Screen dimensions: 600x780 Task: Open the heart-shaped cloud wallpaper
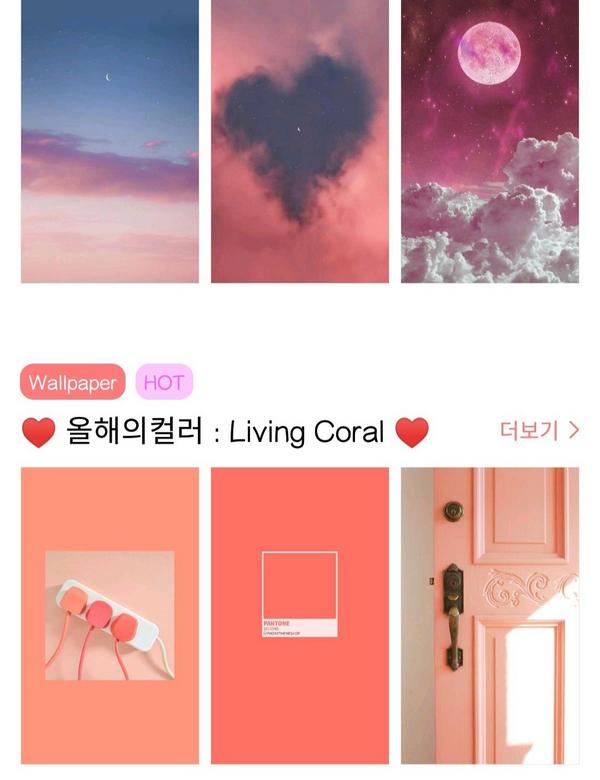299,140
